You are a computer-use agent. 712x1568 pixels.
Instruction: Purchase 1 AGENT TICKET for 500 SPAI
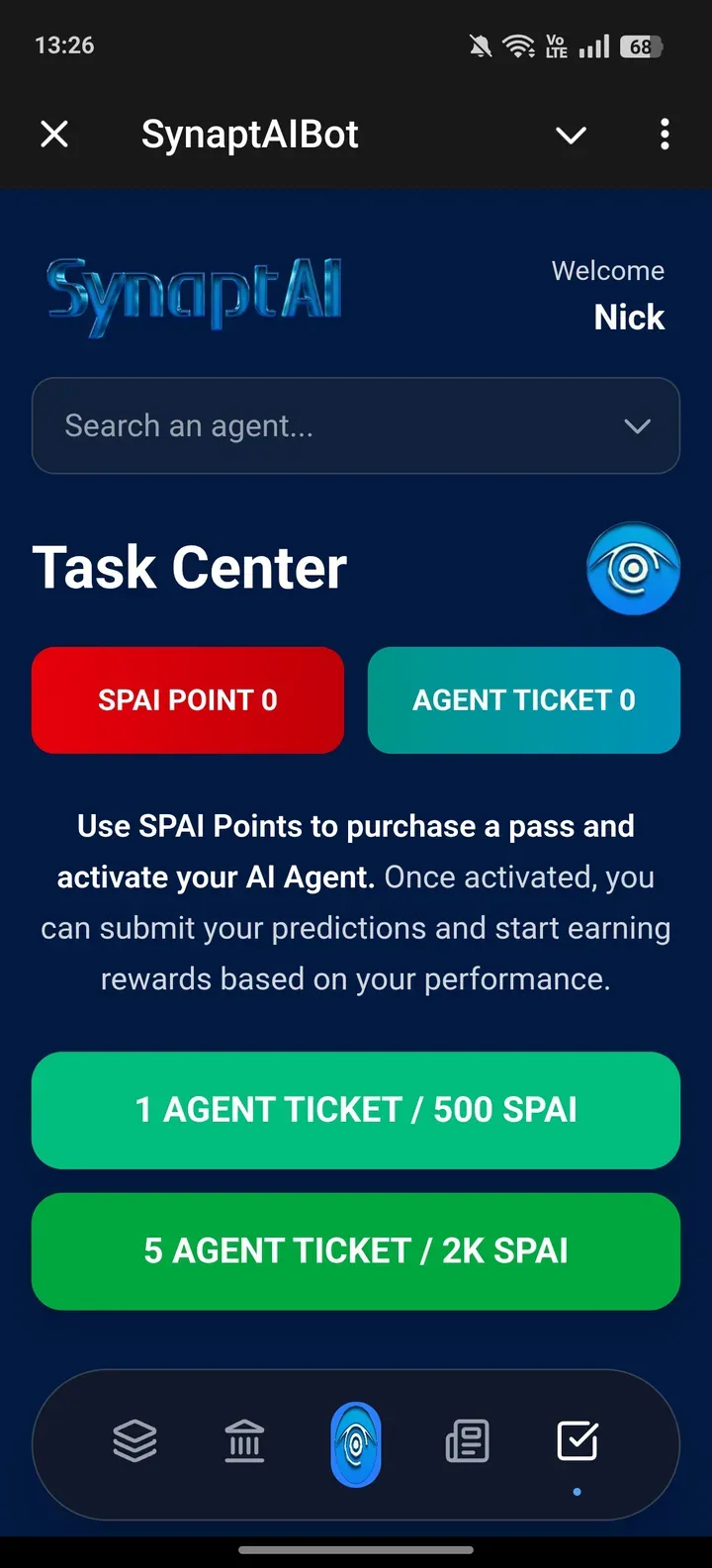pos(356,1109)
